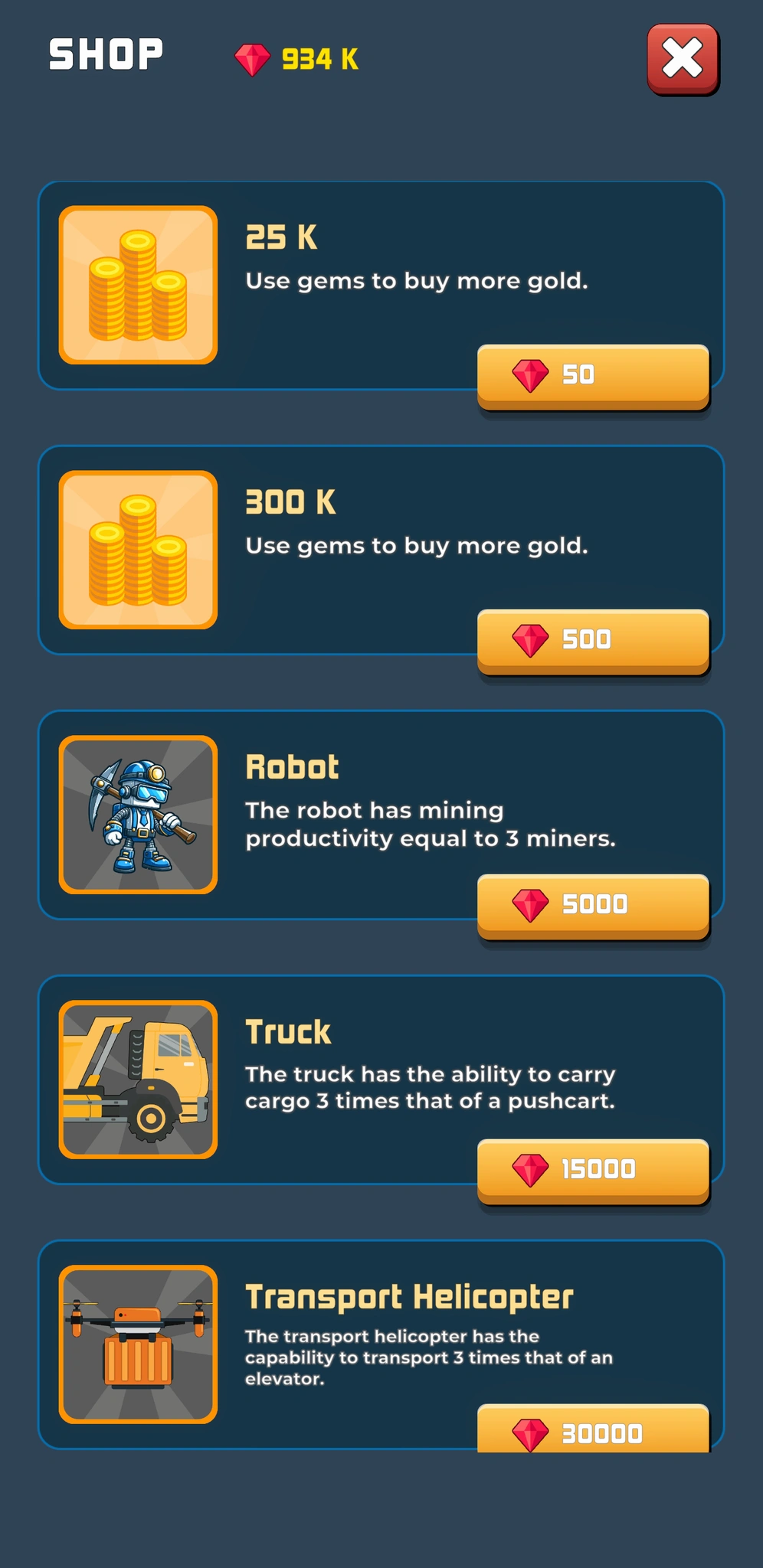Buy Transport Helicopter for 30000 gems

pos(593,1430)
